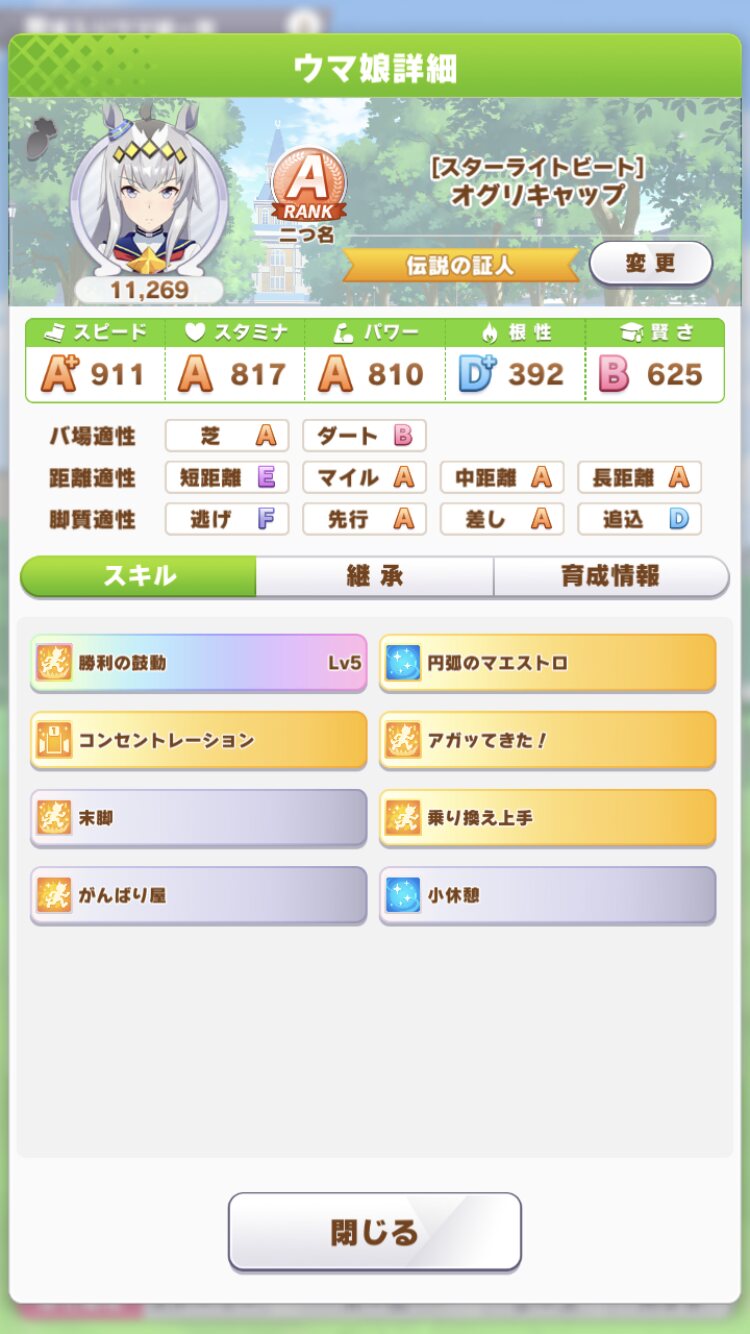This screenshot has height=1334, width=750.
Task: Open the 末脚 skill info
Action: [198, 818]
